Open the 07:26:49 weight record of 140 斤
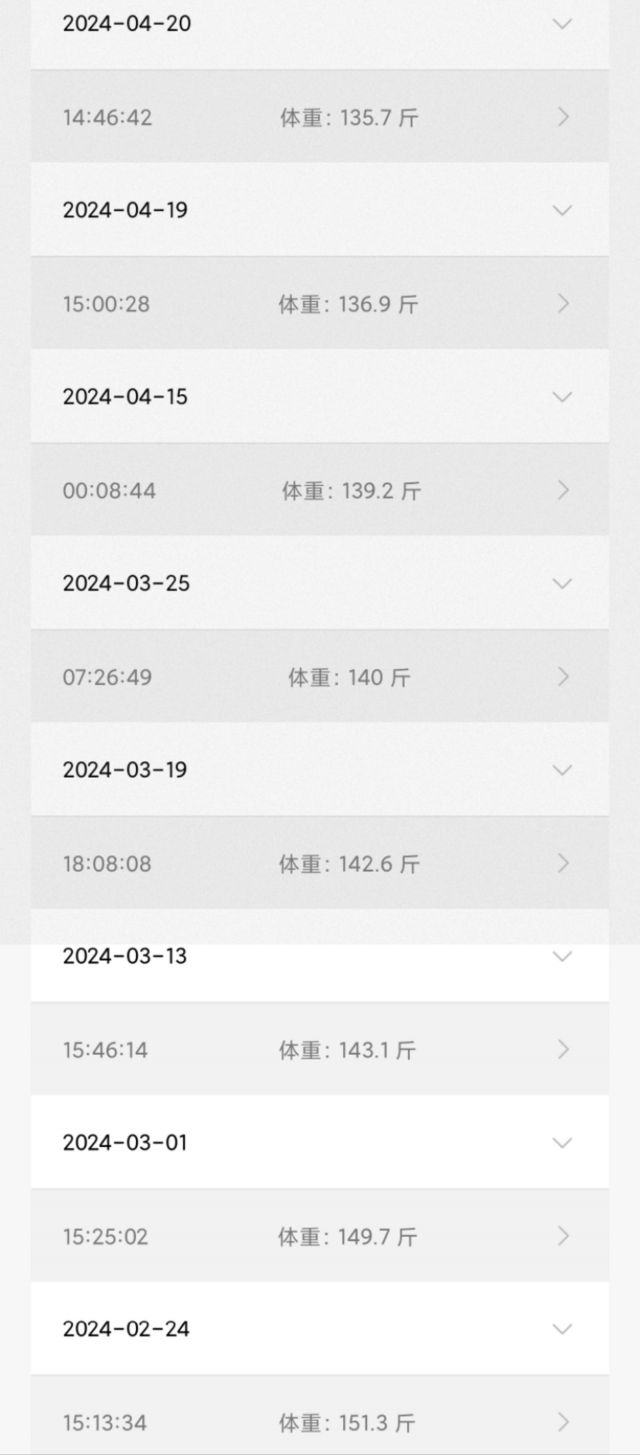The width and height of the screenshot is (640, 1455). [x=563, y=677]
